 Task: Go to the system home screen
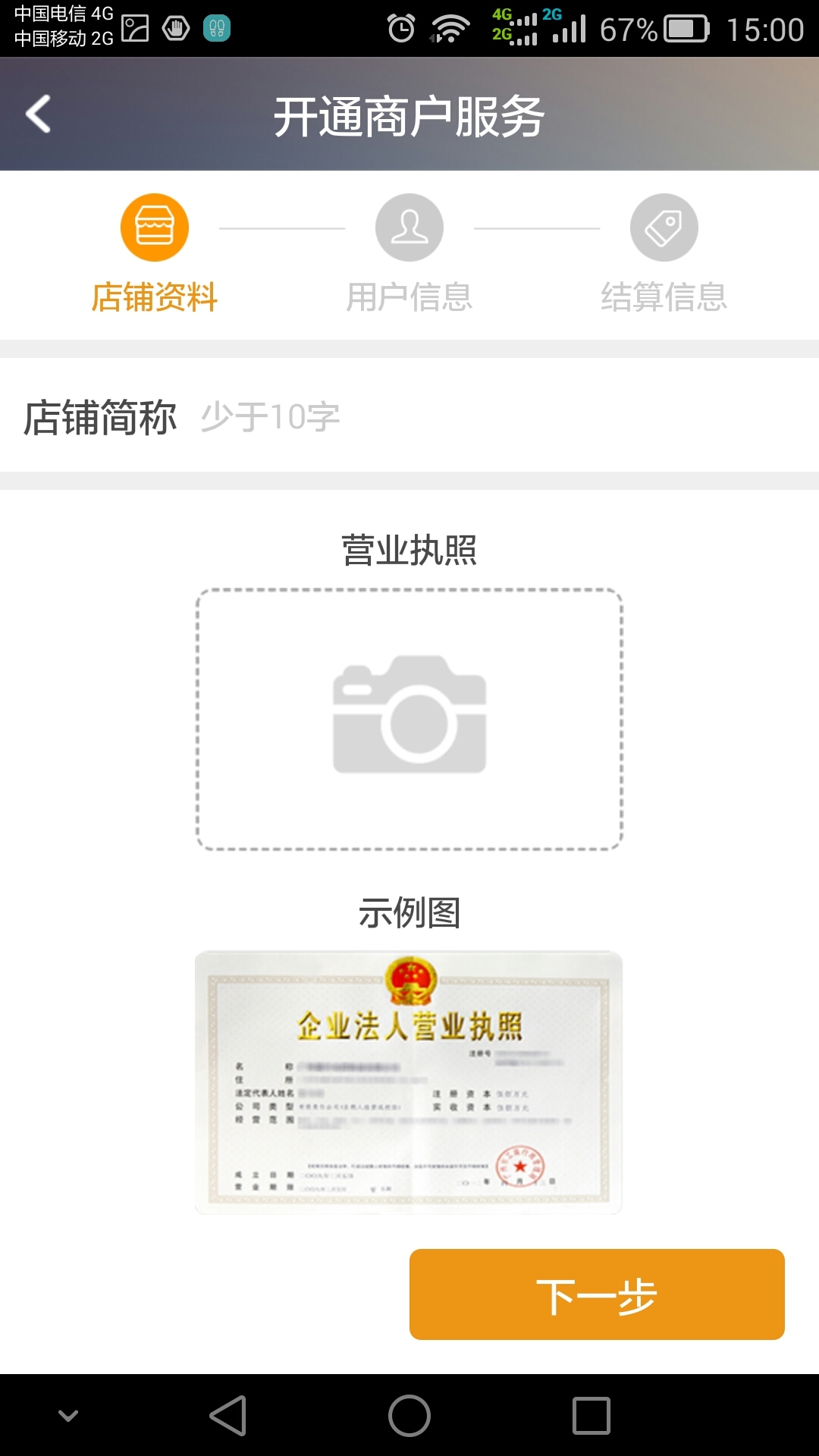point(409,1416)
